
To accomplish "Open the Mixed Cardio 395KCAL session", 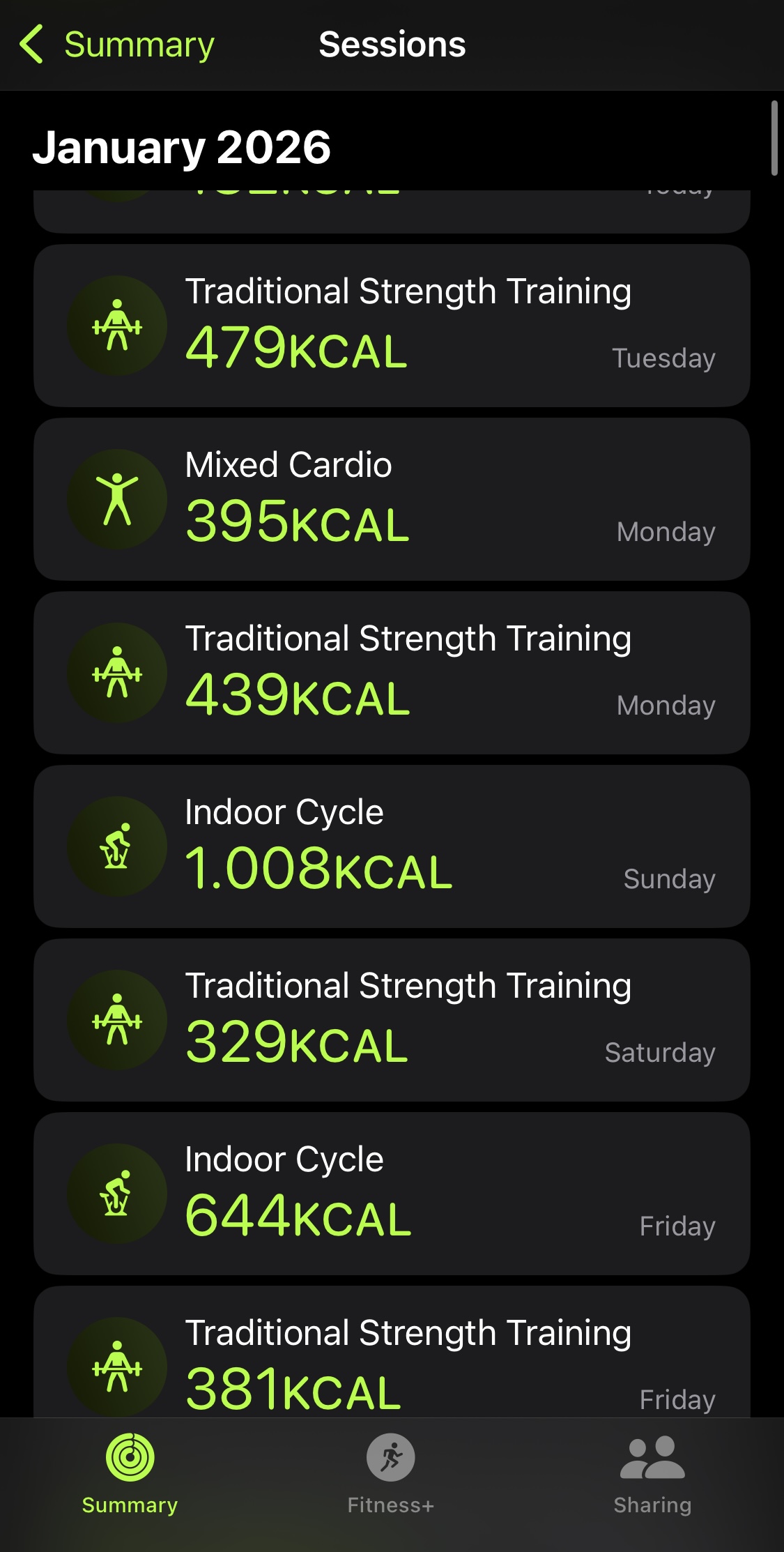I will [392, 499].
